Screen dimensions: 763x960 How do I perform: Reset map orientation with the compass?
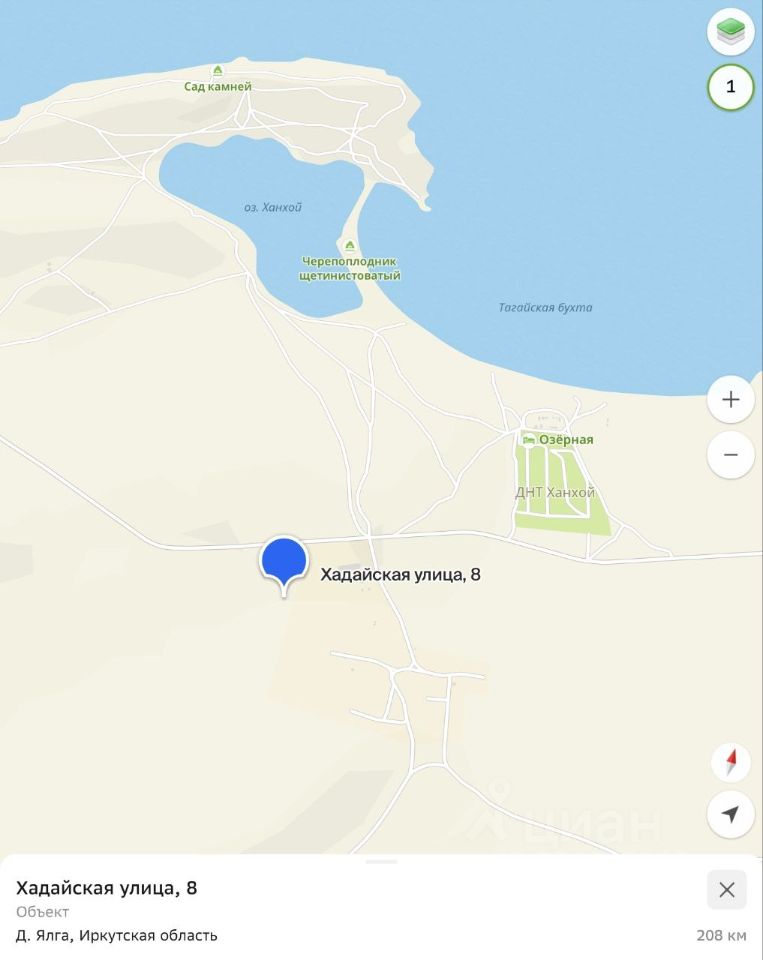[x=730, y=762]
